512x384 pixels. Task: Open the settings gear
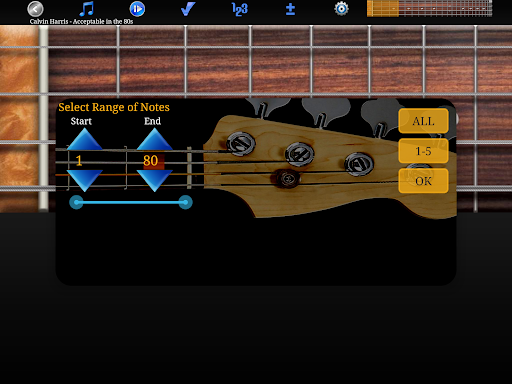click(341, 9)
